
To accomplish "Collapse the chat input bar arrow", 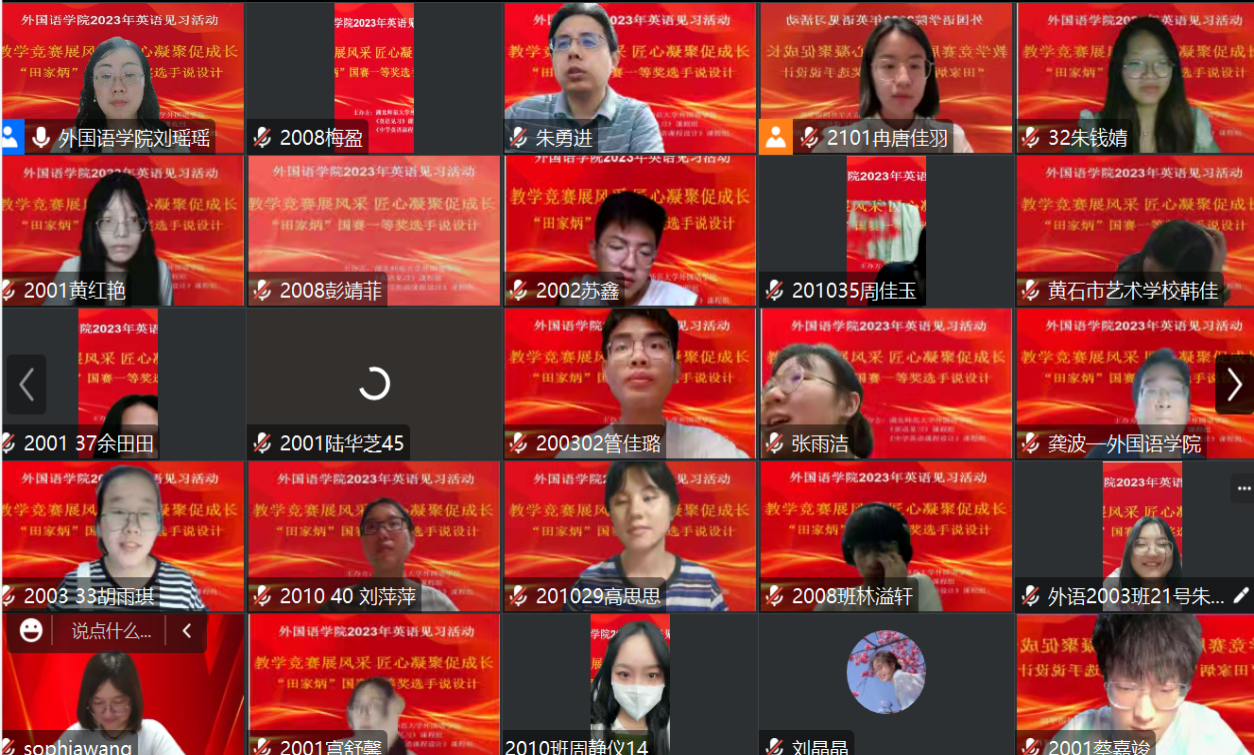I will coord(187,631).
